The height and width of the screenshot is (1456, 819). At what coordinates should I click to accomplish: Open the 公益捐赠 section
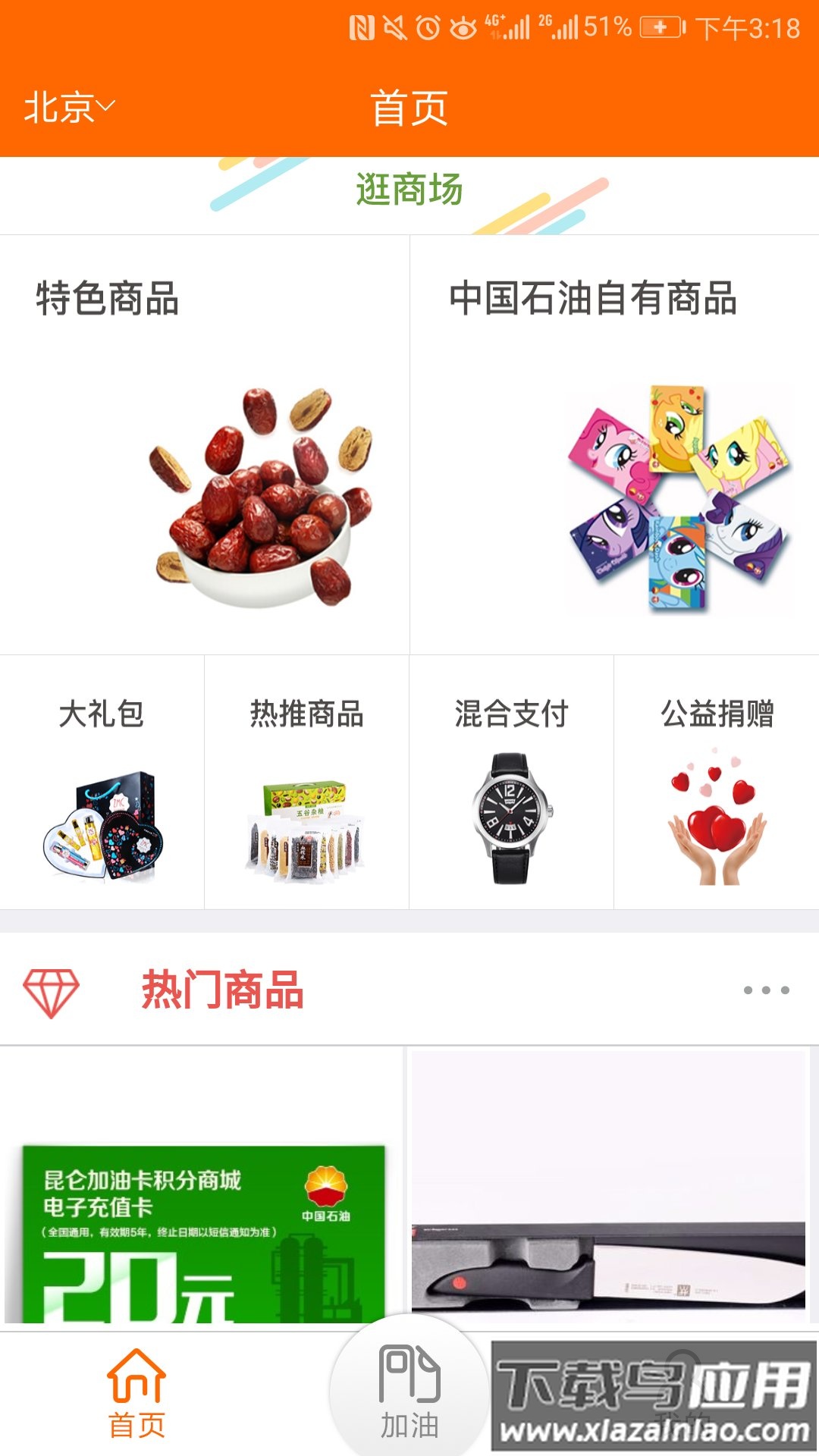point(717,783)
